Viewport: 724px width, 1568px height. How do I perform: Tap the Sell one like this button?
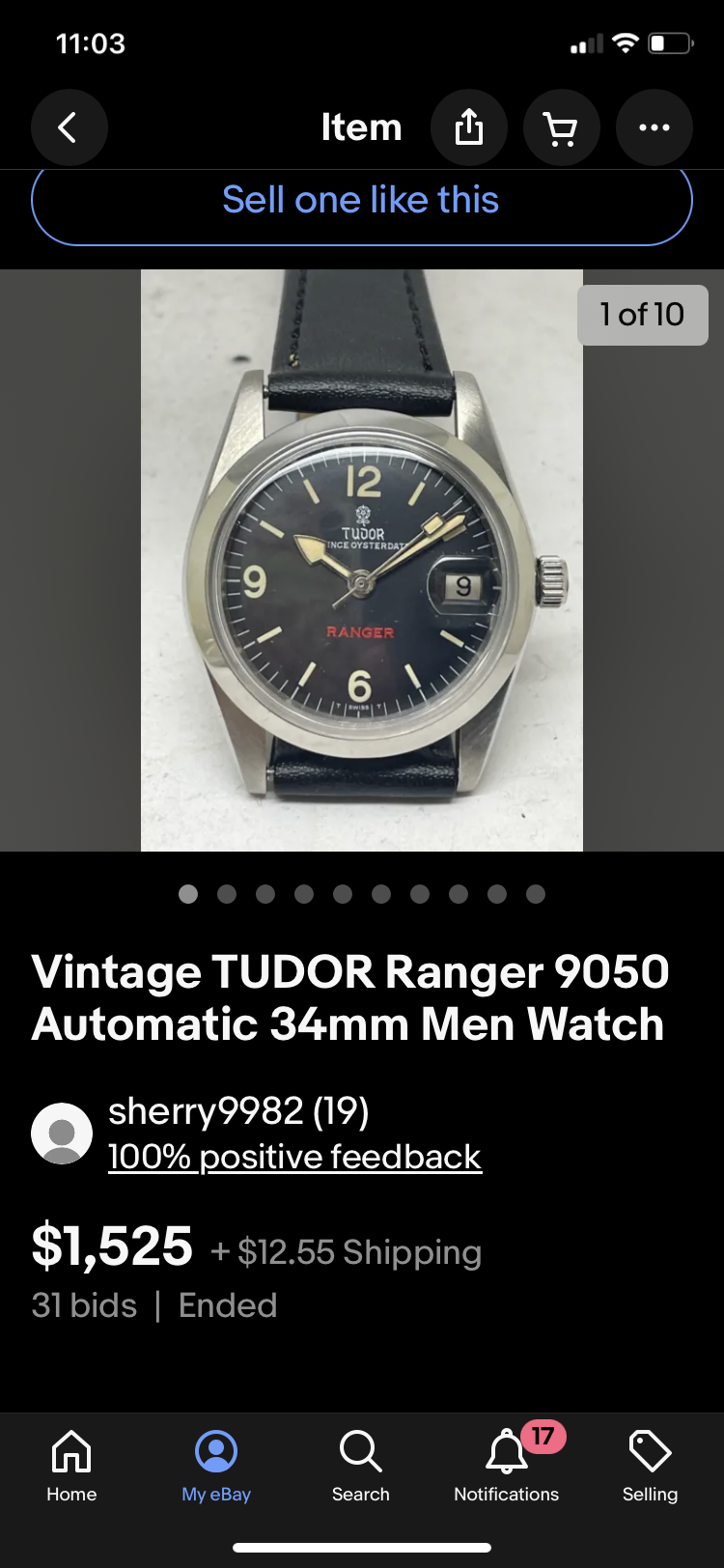point(361,201)
